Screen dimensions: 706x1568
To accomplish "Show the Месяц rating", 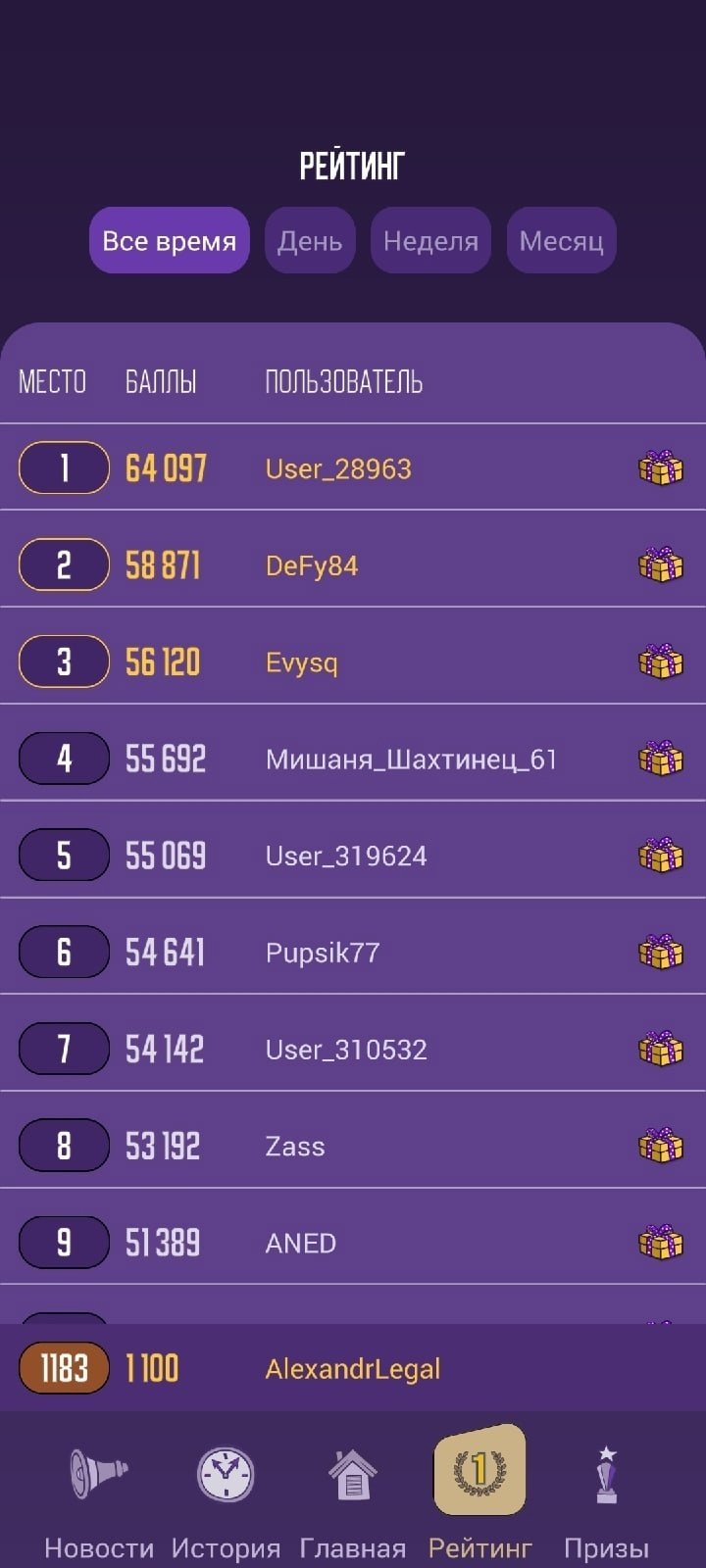I will (x=561, y=240).
